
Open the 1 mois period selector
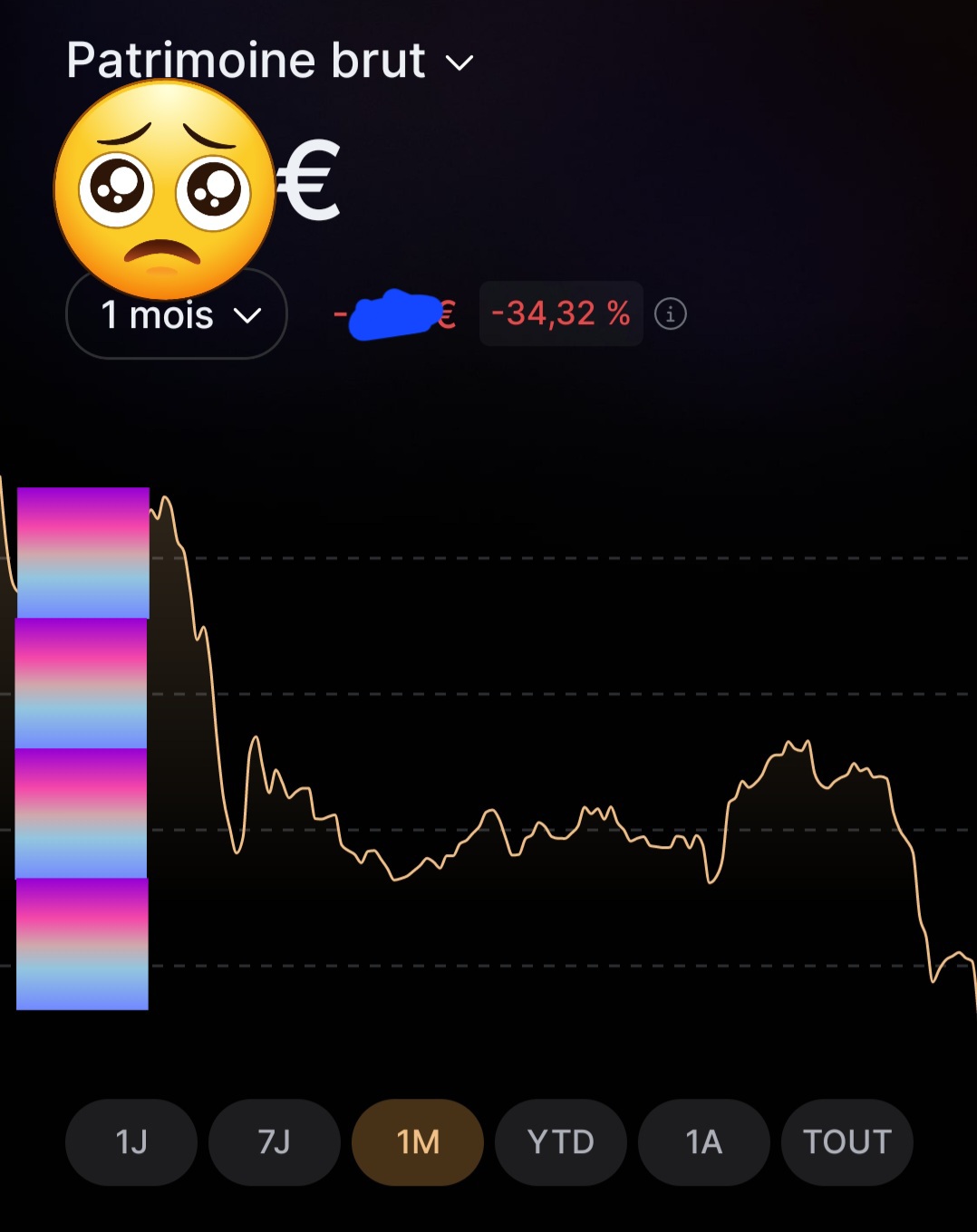pos(177,315)
